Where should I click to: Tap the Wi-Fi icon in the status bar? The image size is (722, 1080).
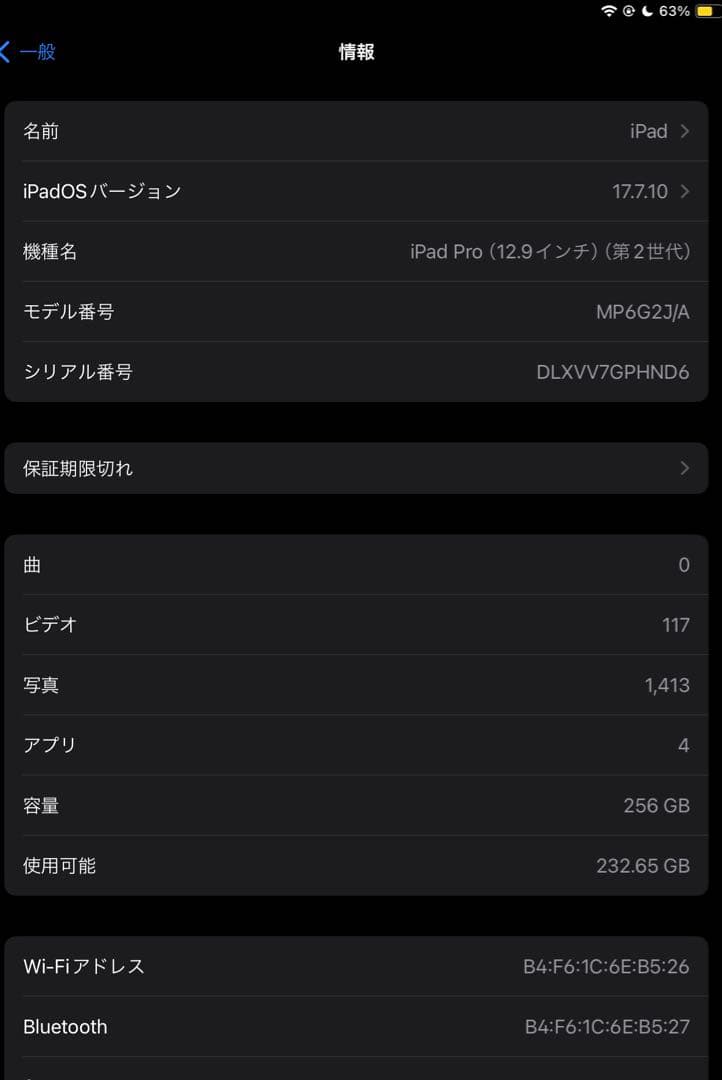pos(608,13)
